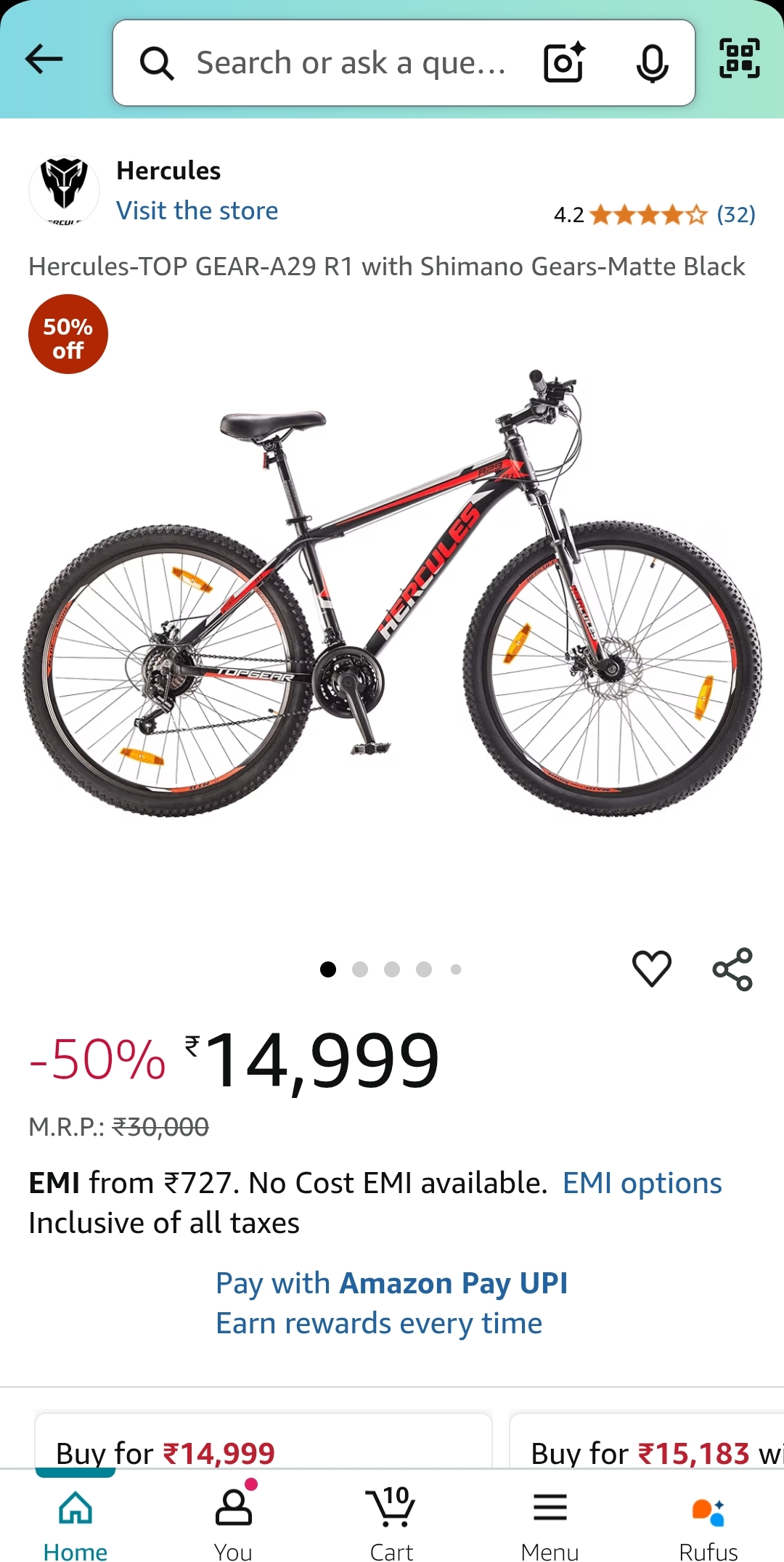Image resolution: width=784 pixels, height=1562 pixels.
Task: Open the Menu tab
Action: (550, 1524)
